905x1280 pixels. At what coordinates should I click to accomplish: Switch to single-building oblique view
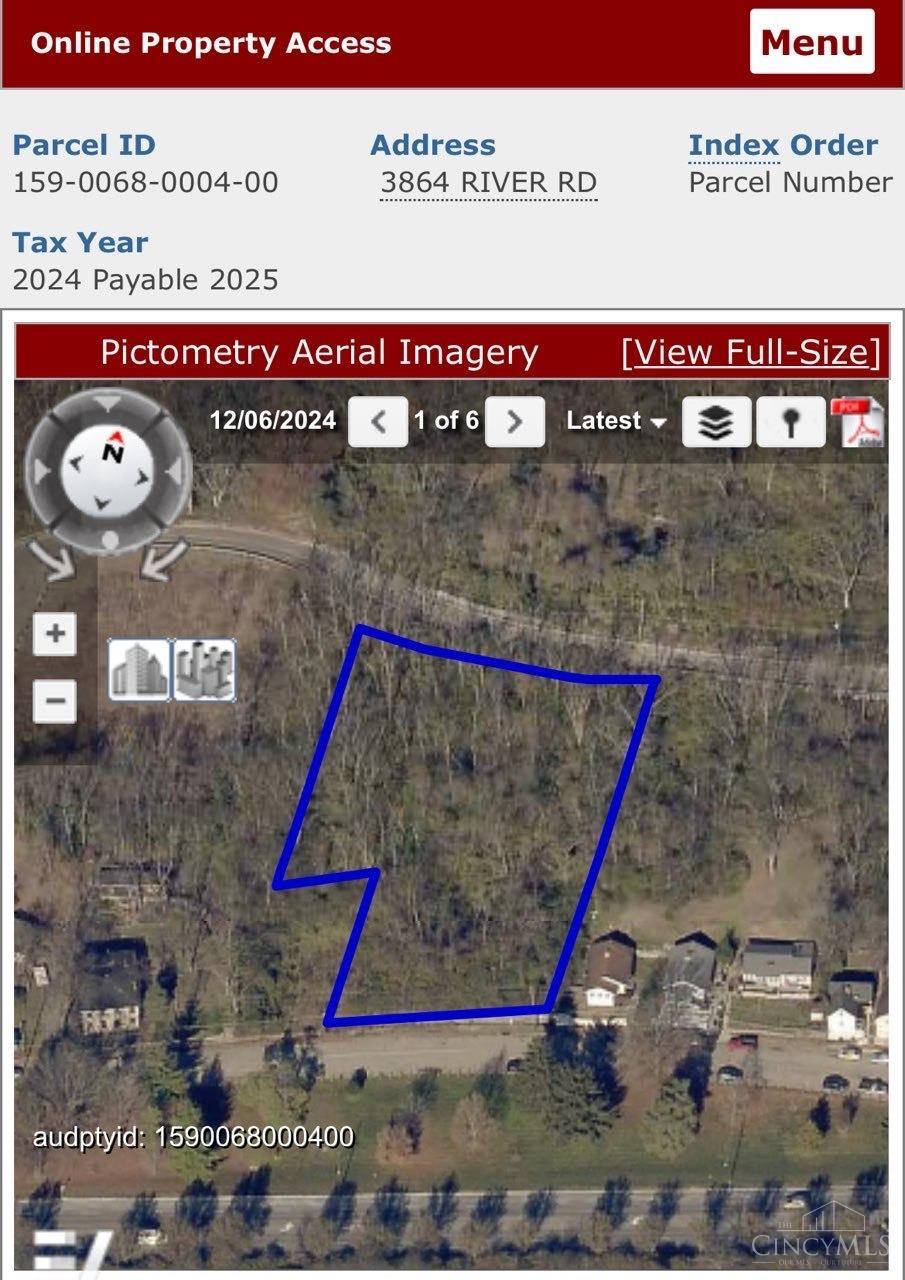click(139, 669)
